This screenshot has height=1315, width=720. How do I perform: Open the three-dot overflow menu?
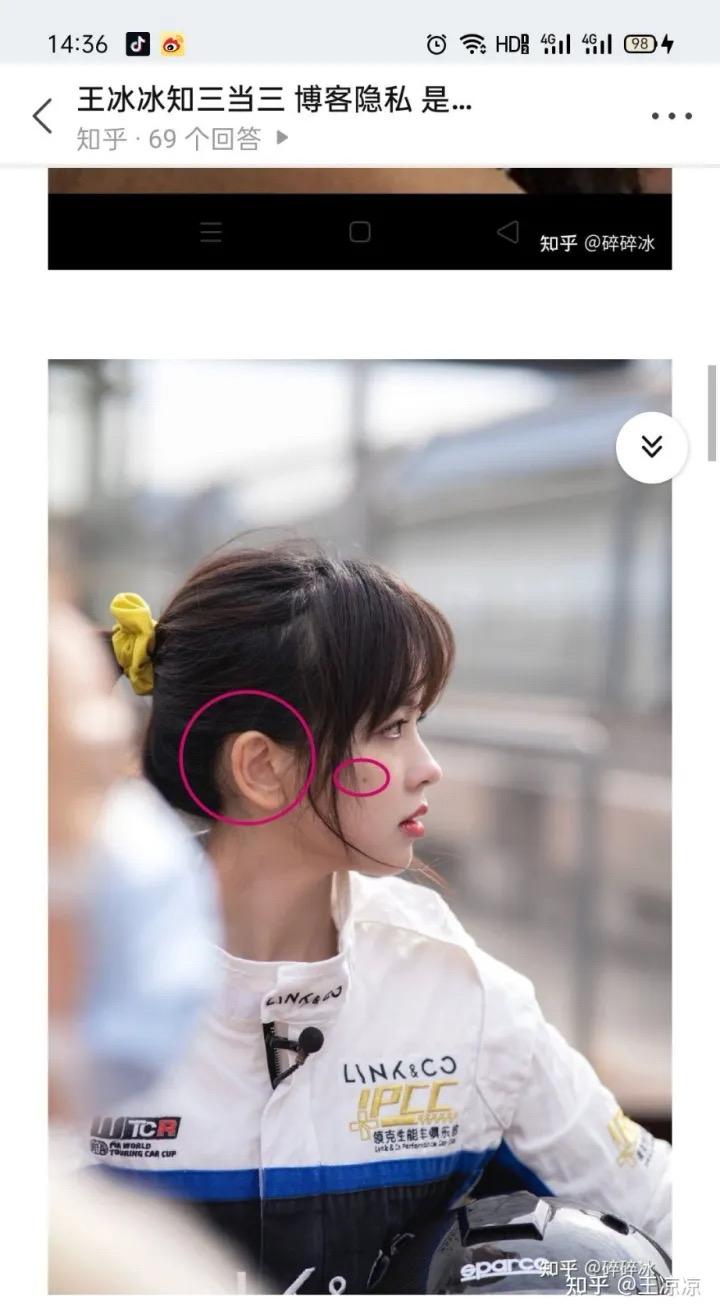(671, 116)
